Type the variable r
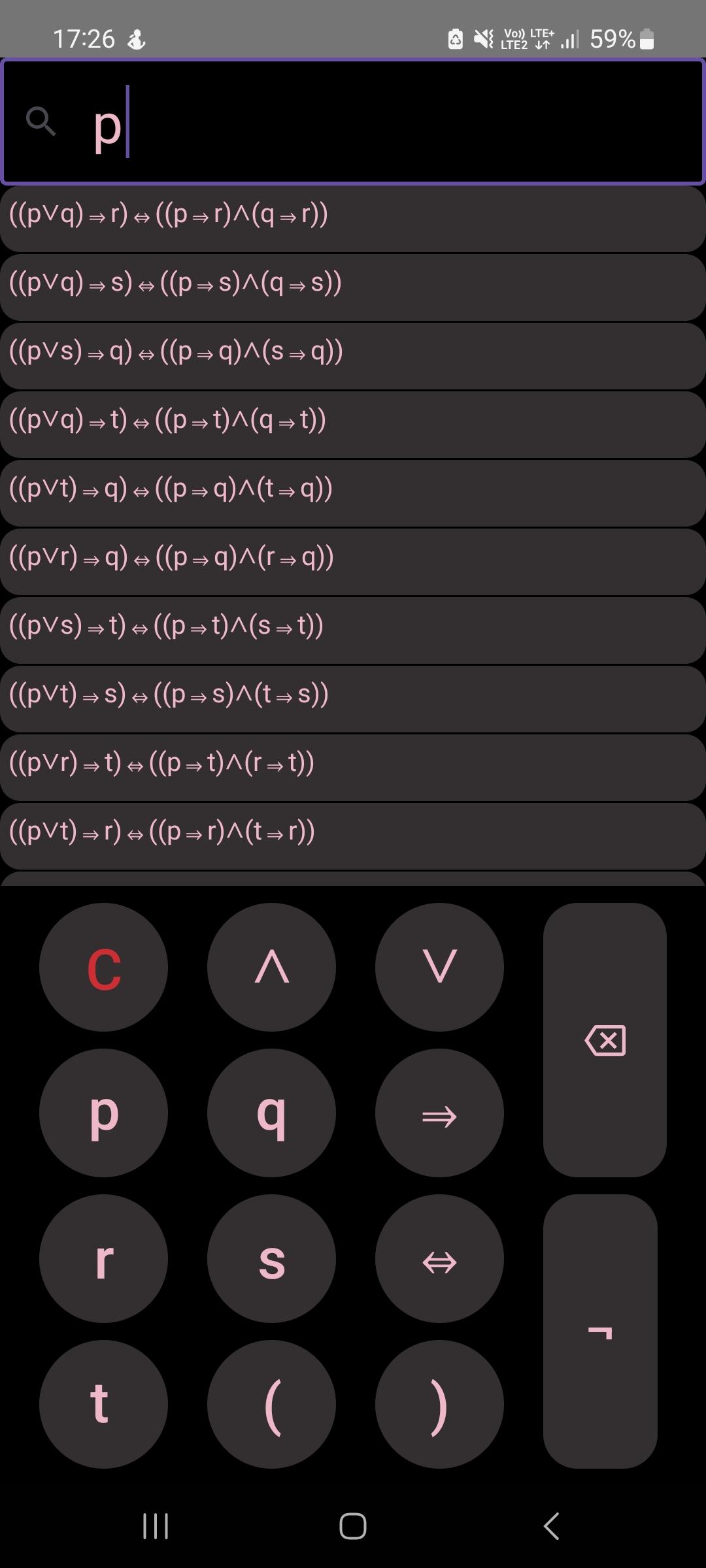 [x=103, y=1258]
